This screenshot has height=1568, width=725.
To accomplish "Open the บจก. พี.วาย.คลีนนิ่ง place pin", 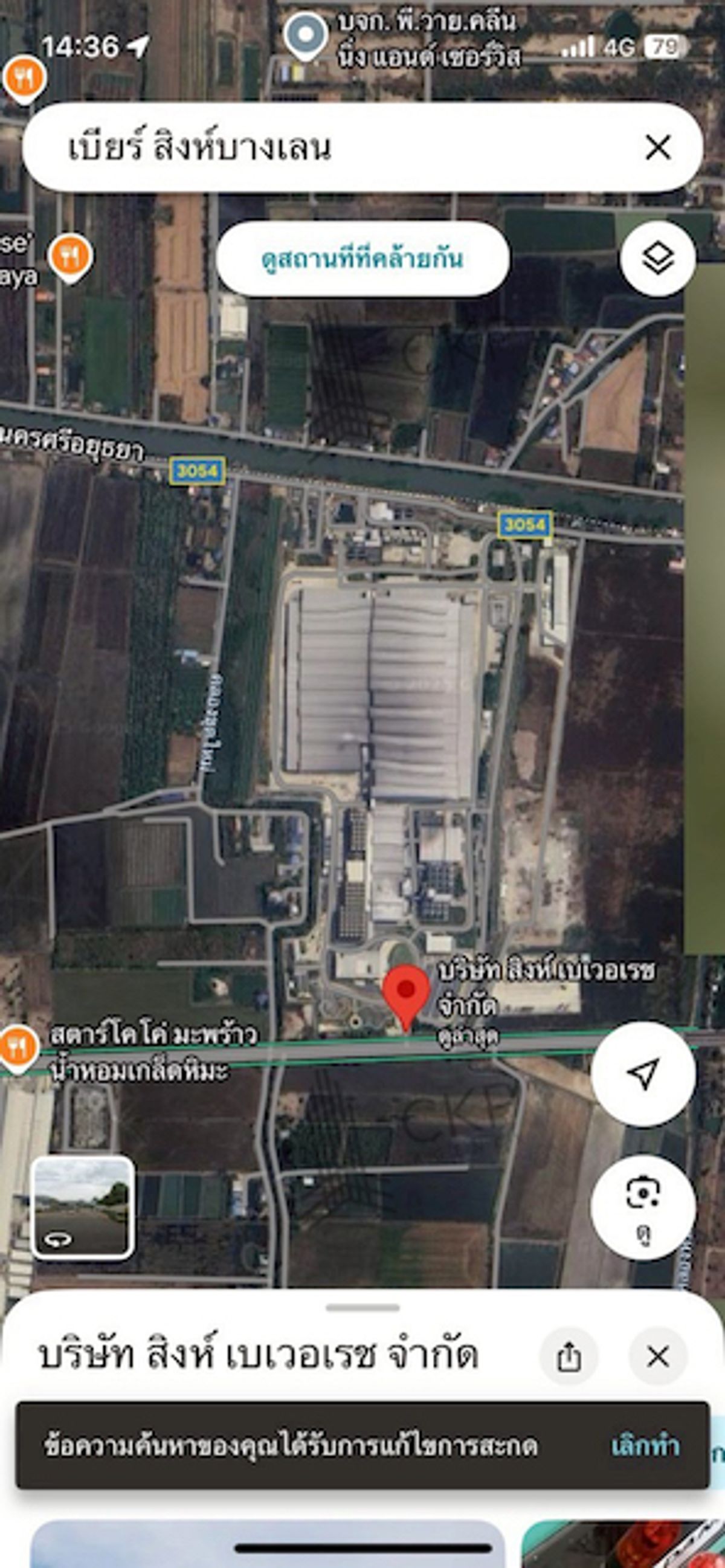I will pyautogui.click(x=305, y=37).
